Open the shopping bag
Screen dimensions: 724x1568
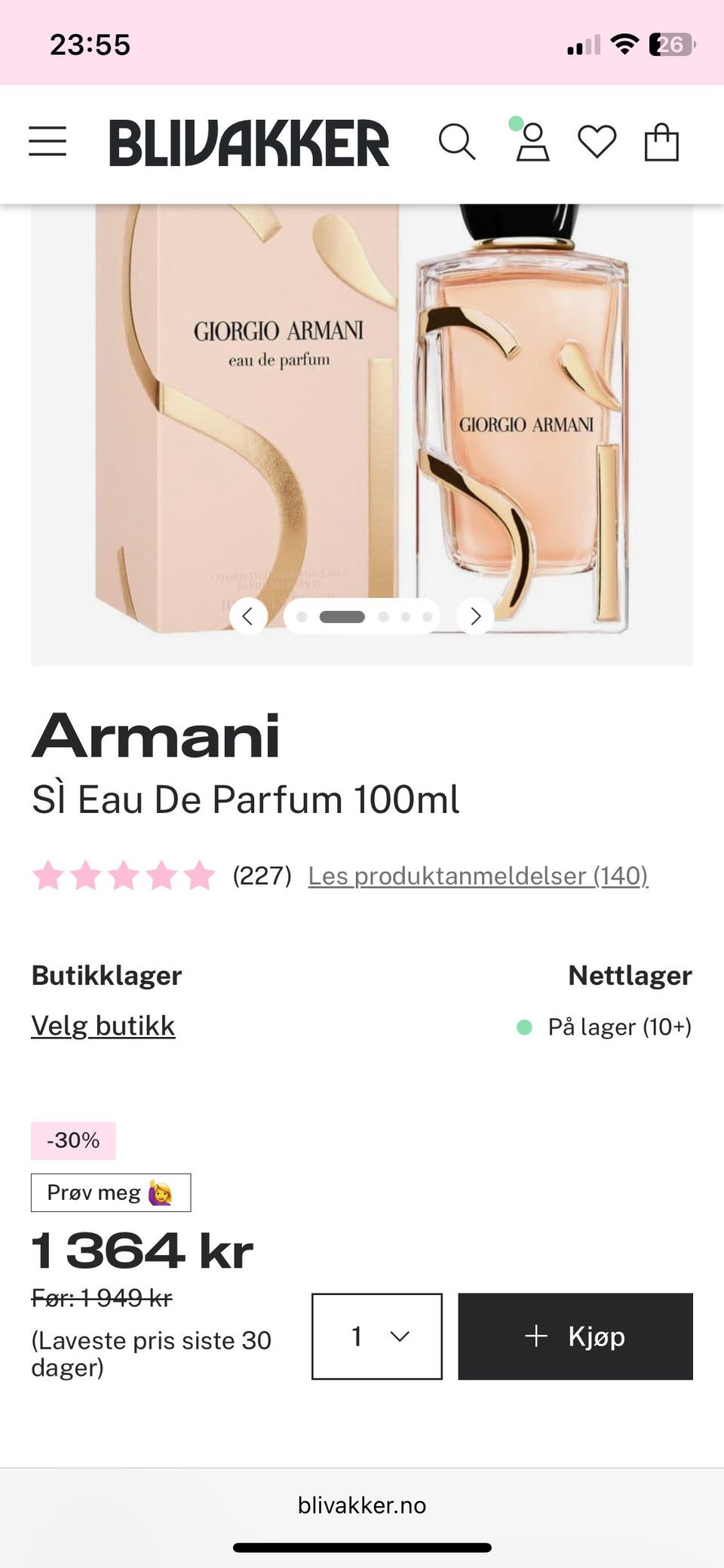click(x=661, y=142)
